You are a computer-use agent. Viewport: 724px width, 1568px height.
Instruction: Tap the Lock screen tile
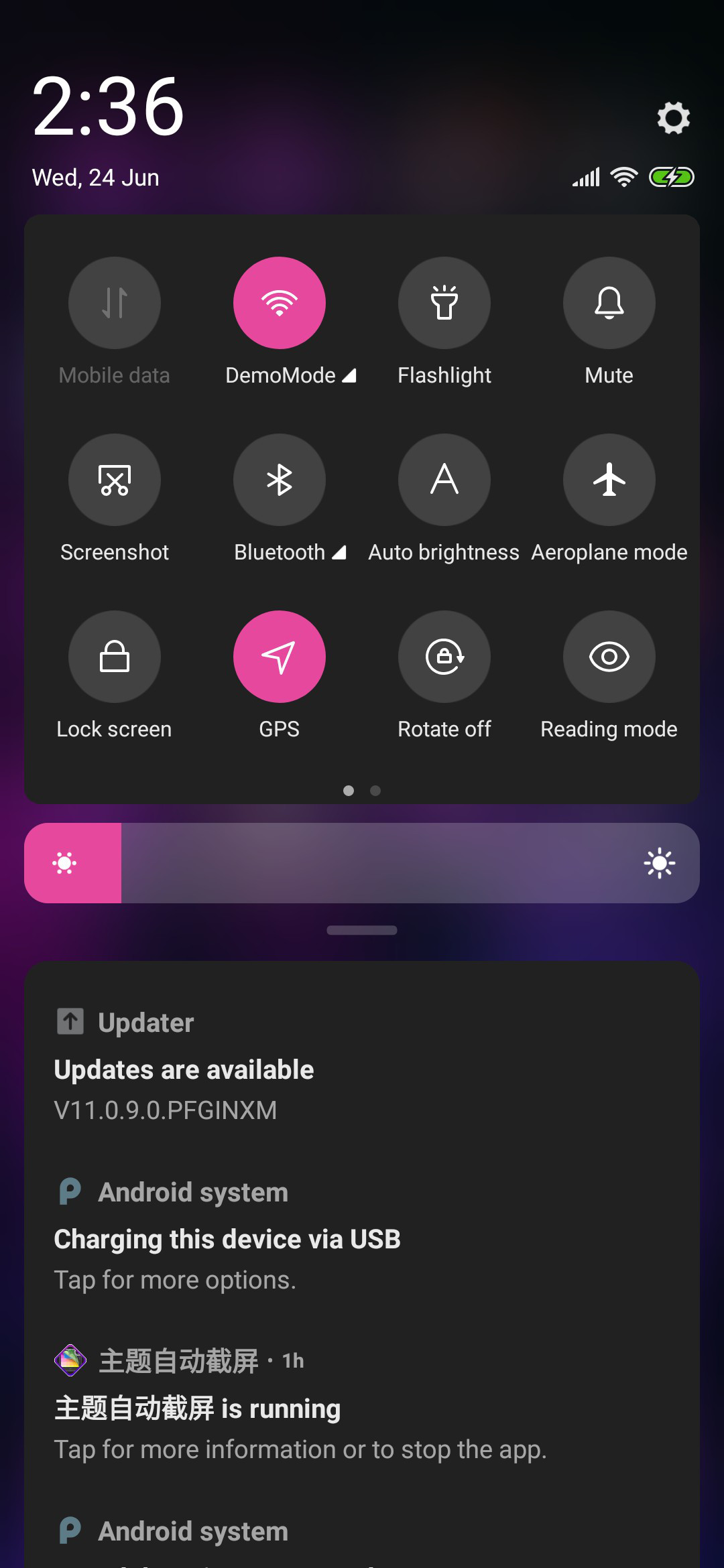pos(115,657)
